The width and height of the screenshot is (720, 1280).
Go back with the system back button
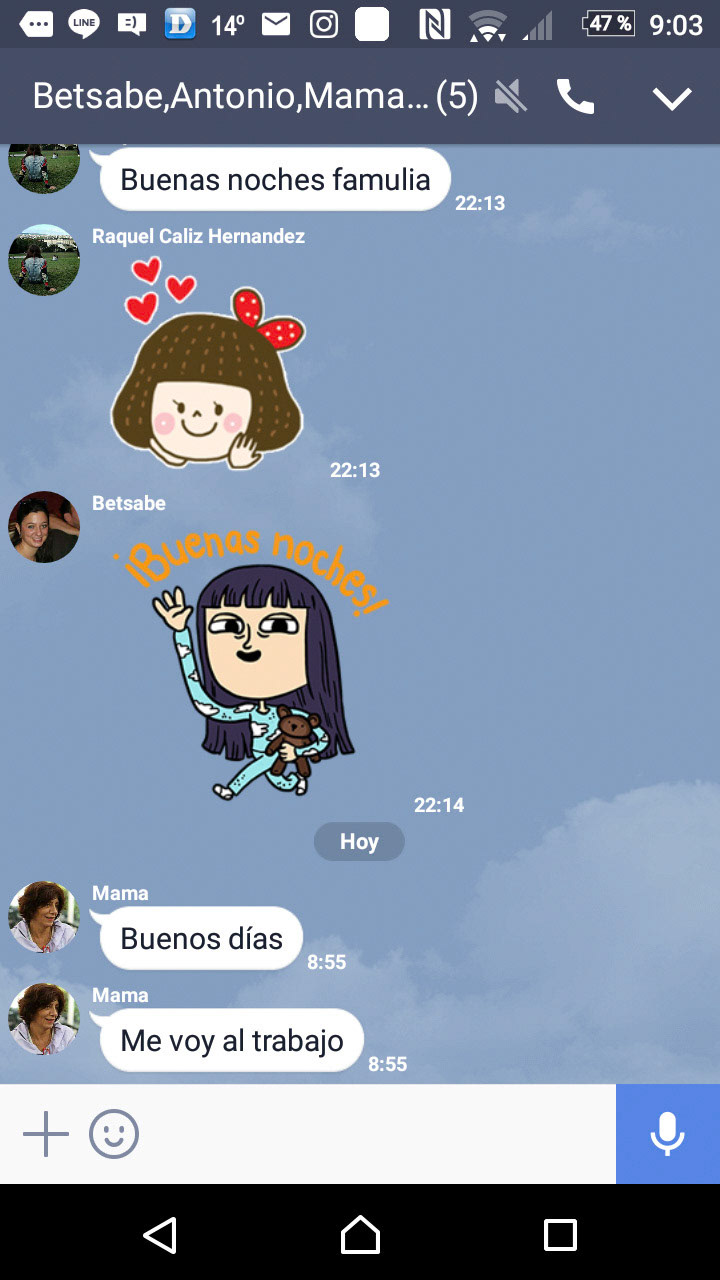160,1235
